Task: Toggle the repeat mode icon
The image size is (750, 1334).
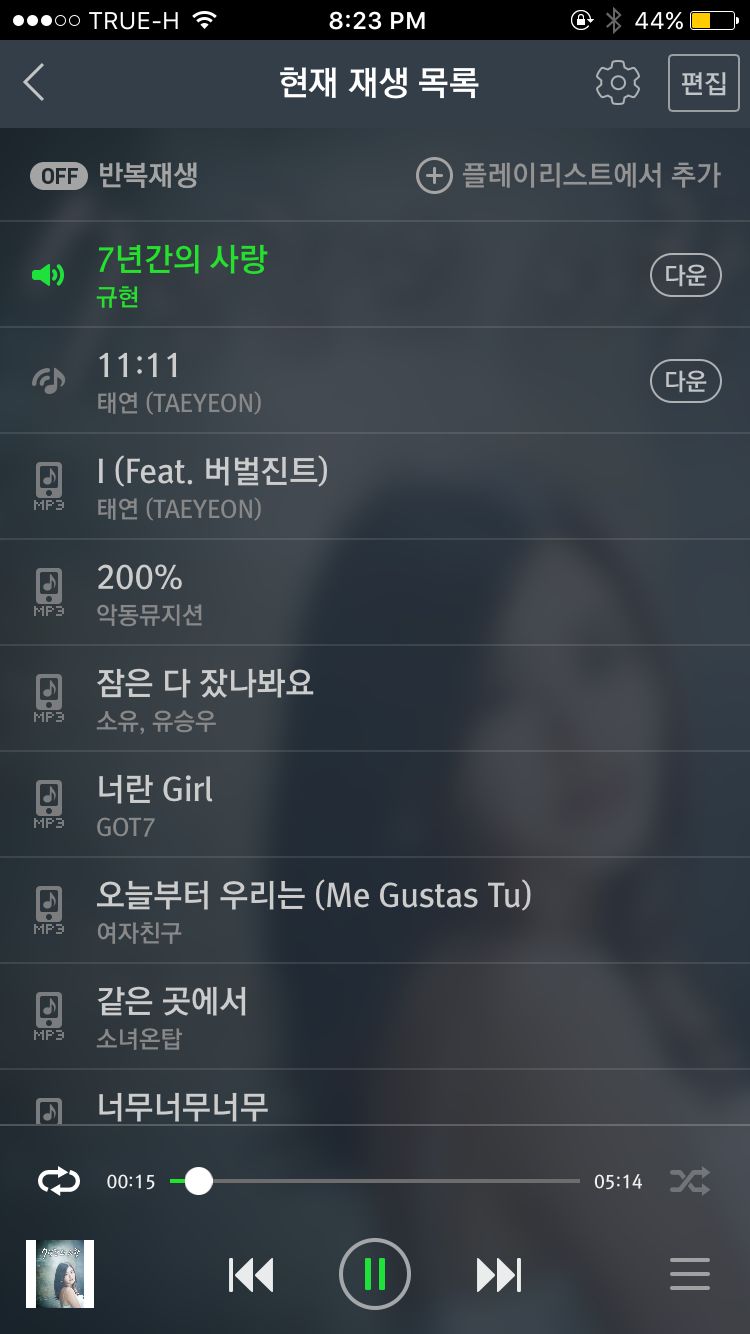Action: (x=58, y=1181)
